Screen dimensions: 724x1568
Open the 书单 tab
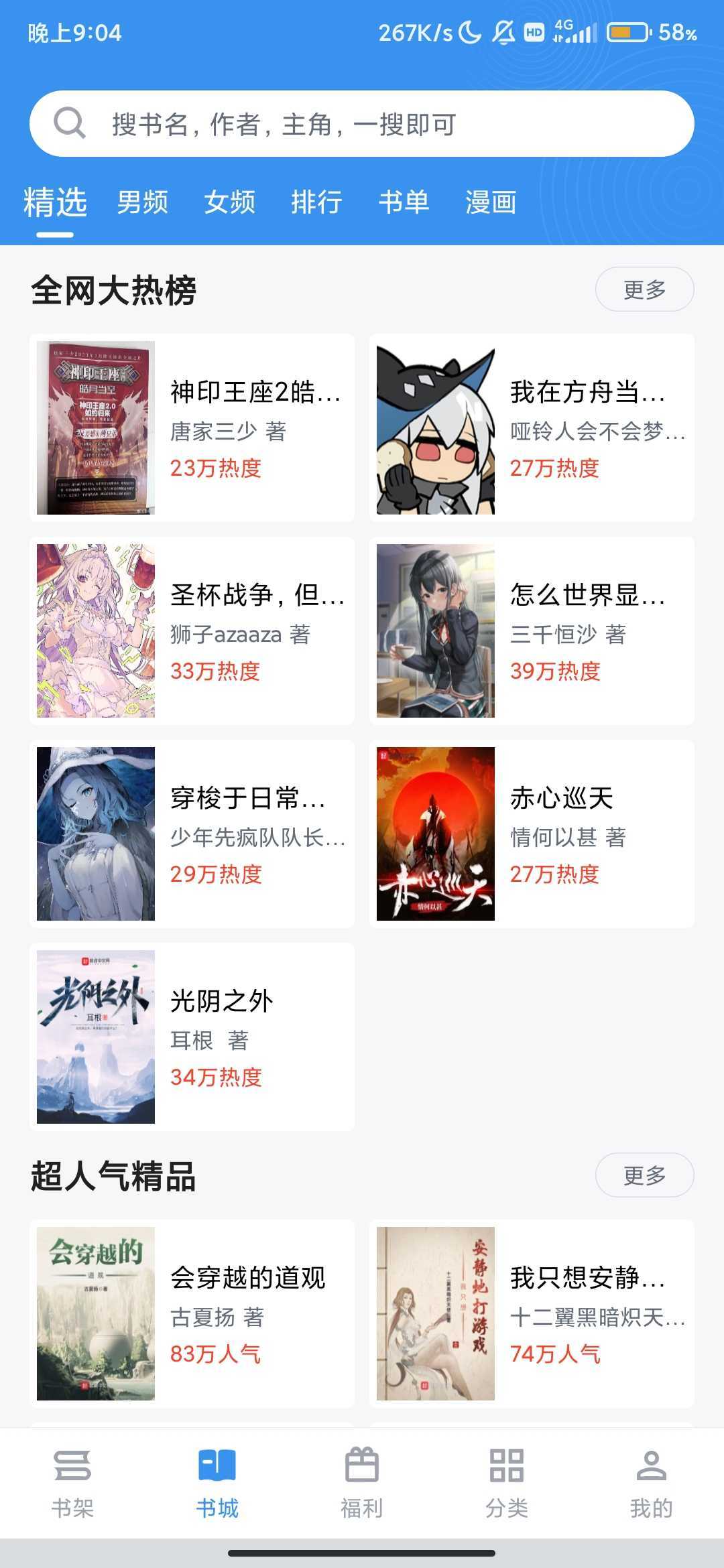tap(404, 202)
